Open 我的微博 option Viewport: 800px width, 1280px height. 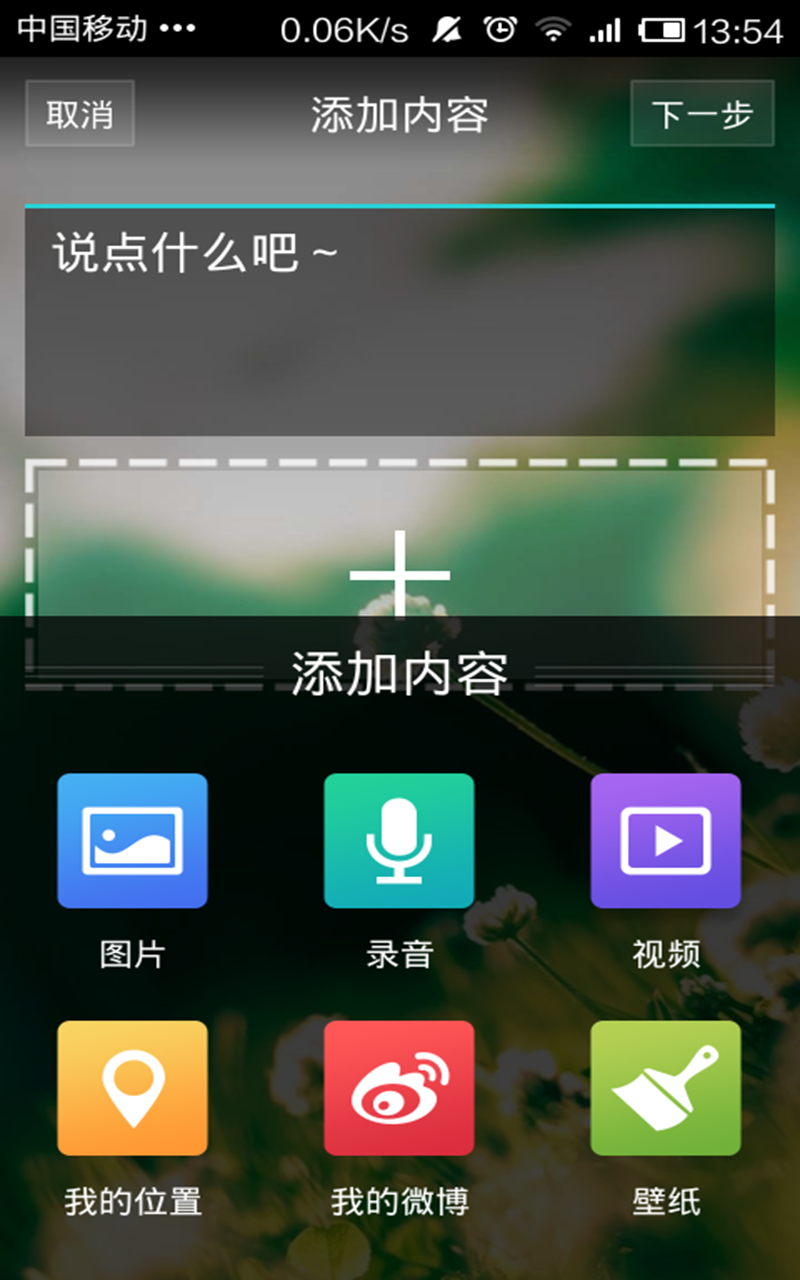(399, 1088)
